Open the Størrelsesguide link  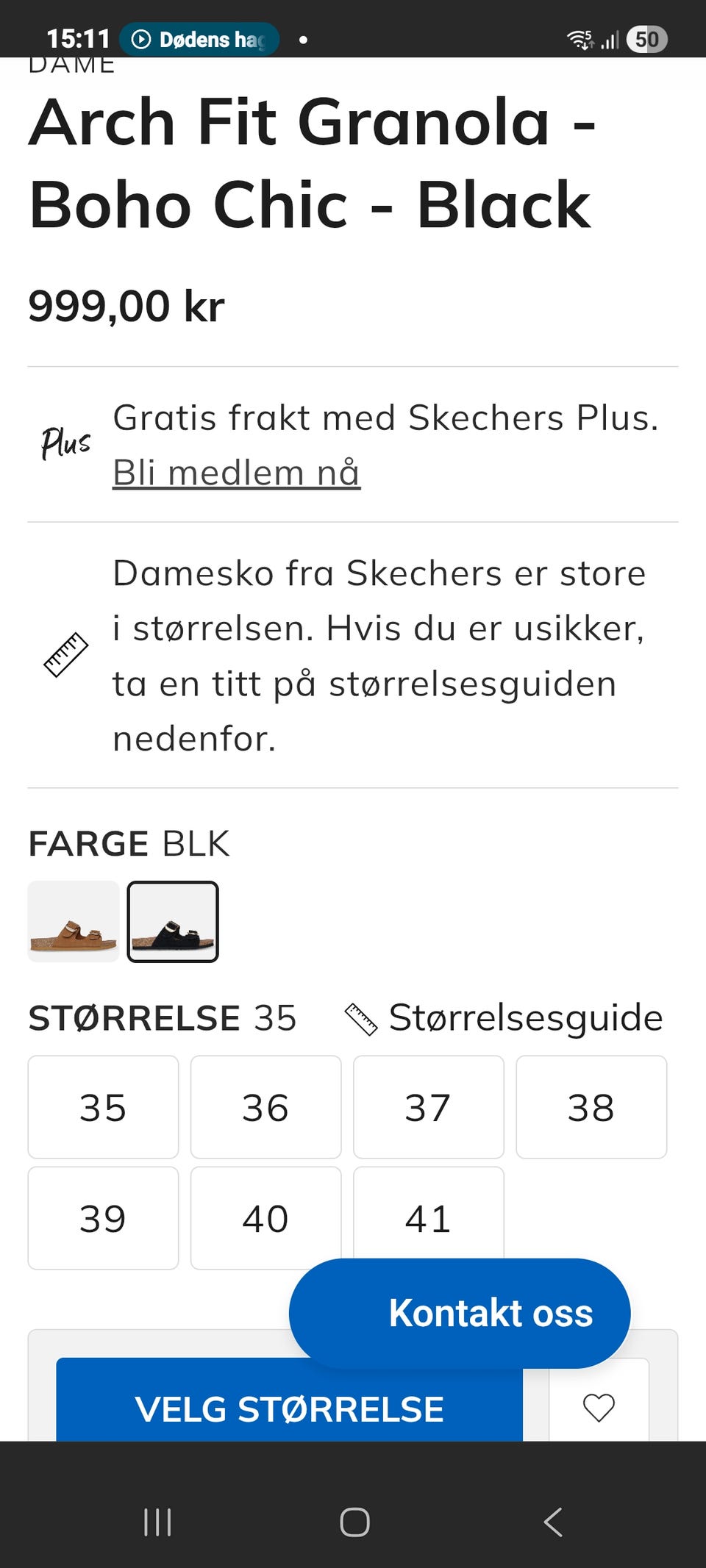pos(524,1018)
